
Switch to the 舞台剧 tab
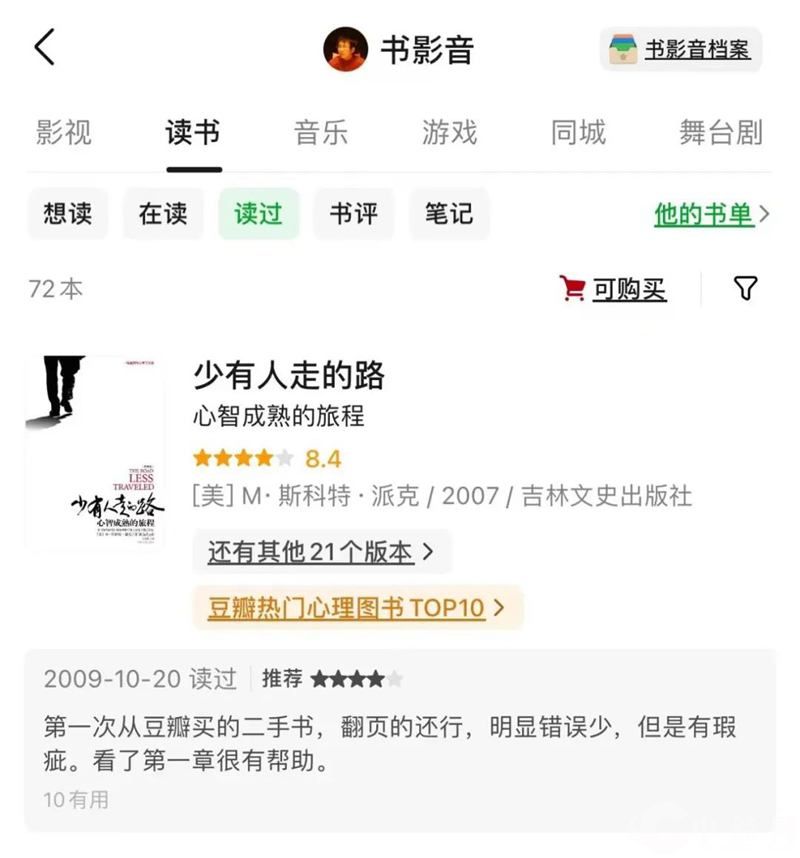click(720, 133)
